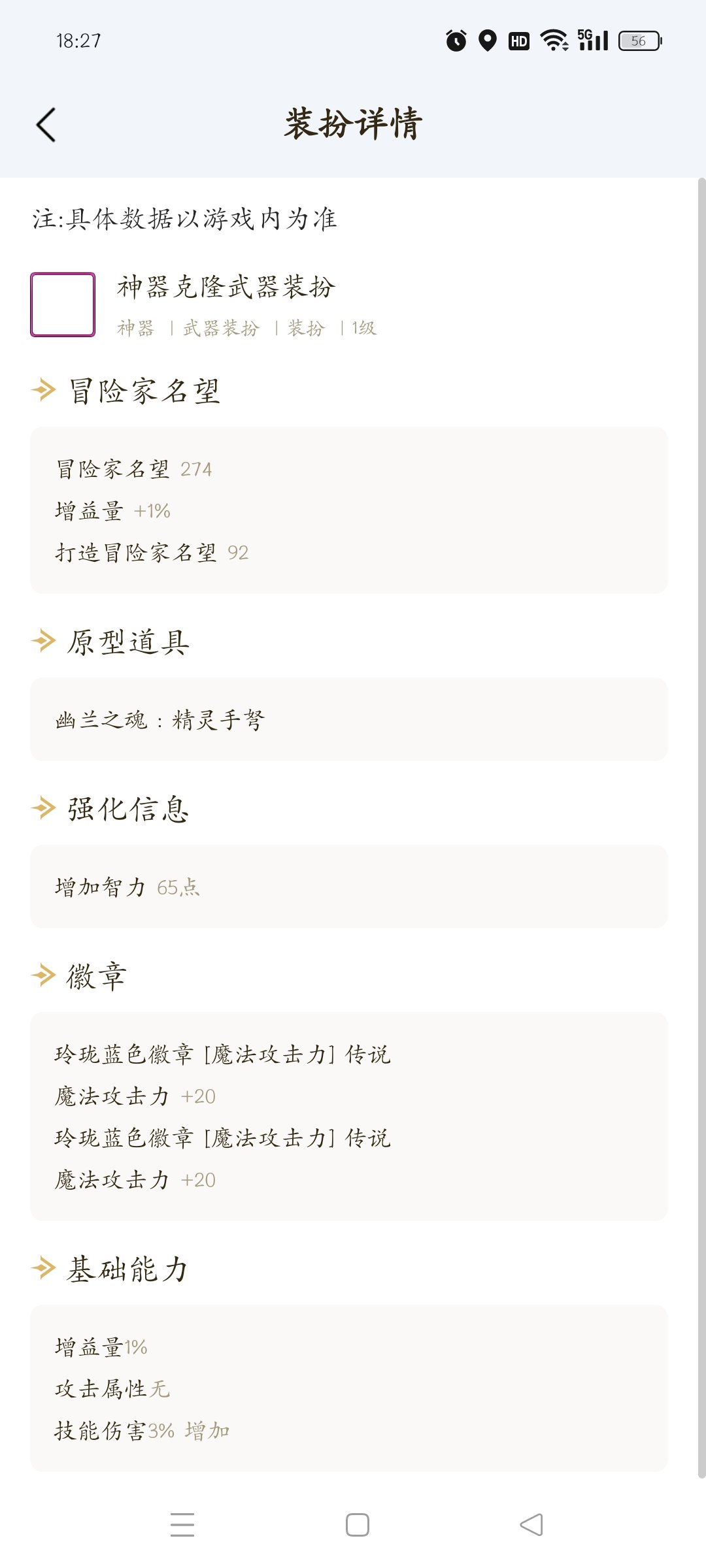
Task: Open the recent apps menu button
Action: click(182, 1525)
